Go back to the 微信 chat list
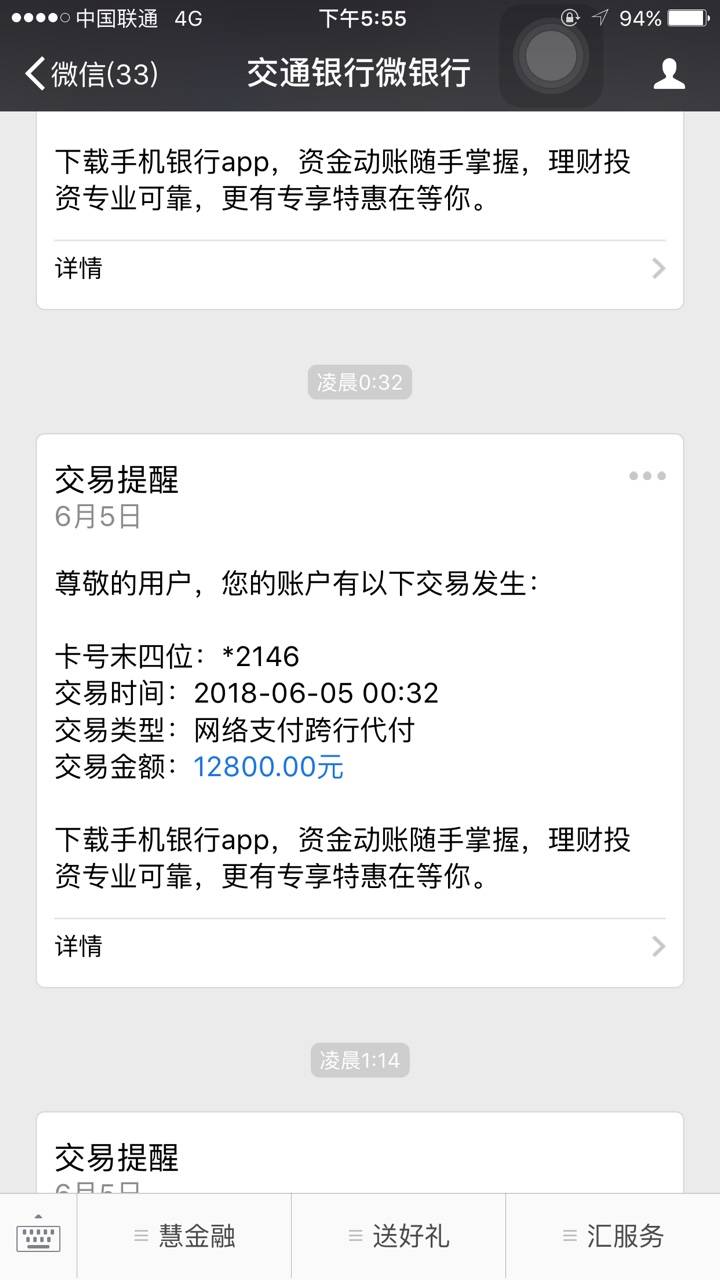 click(91, 73)
